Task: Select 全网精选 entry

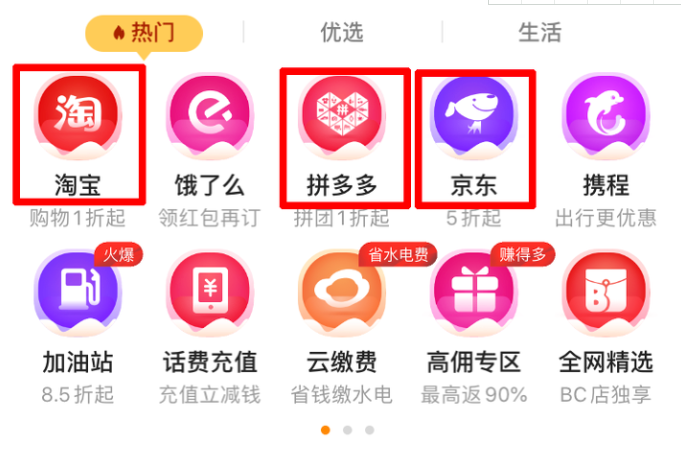Action: 605,293
